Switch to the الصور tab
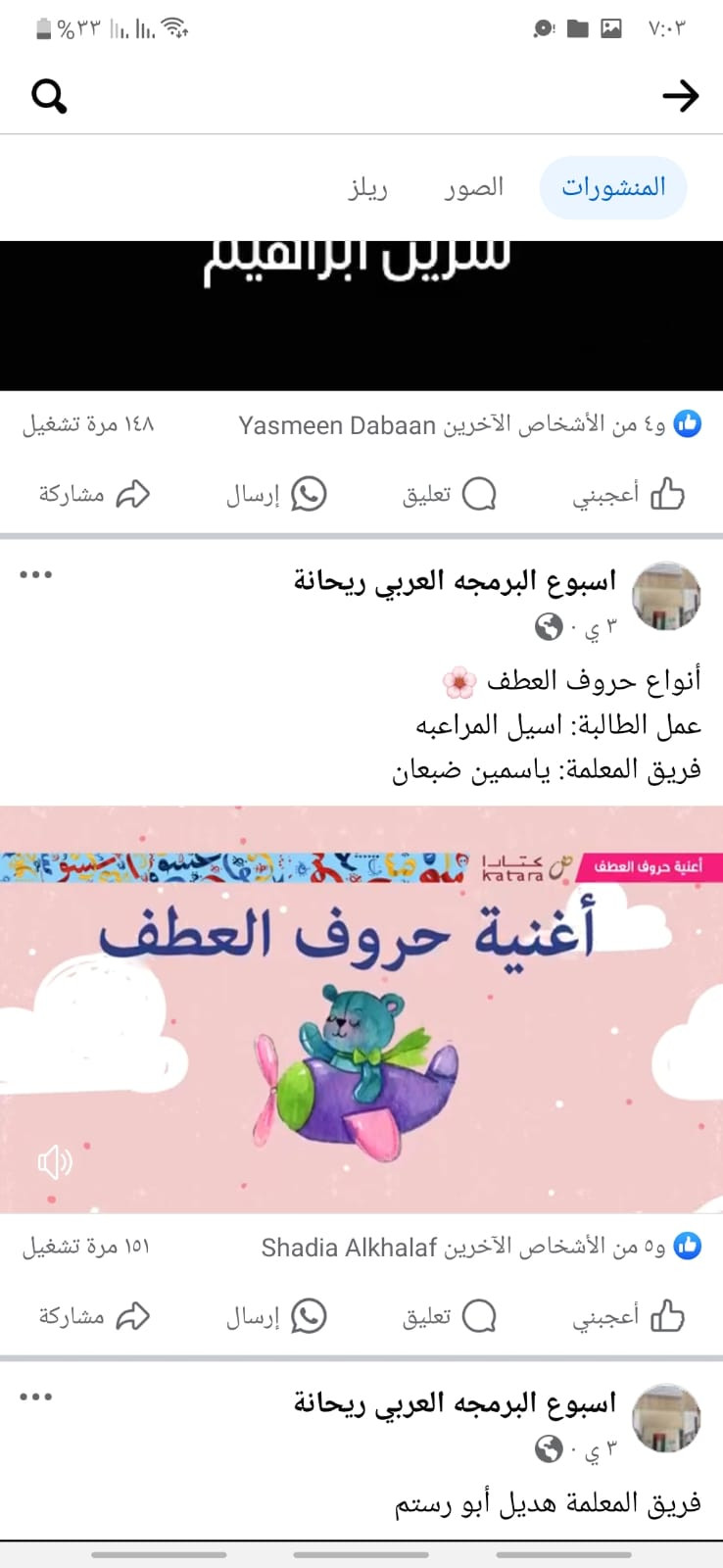 474,187
